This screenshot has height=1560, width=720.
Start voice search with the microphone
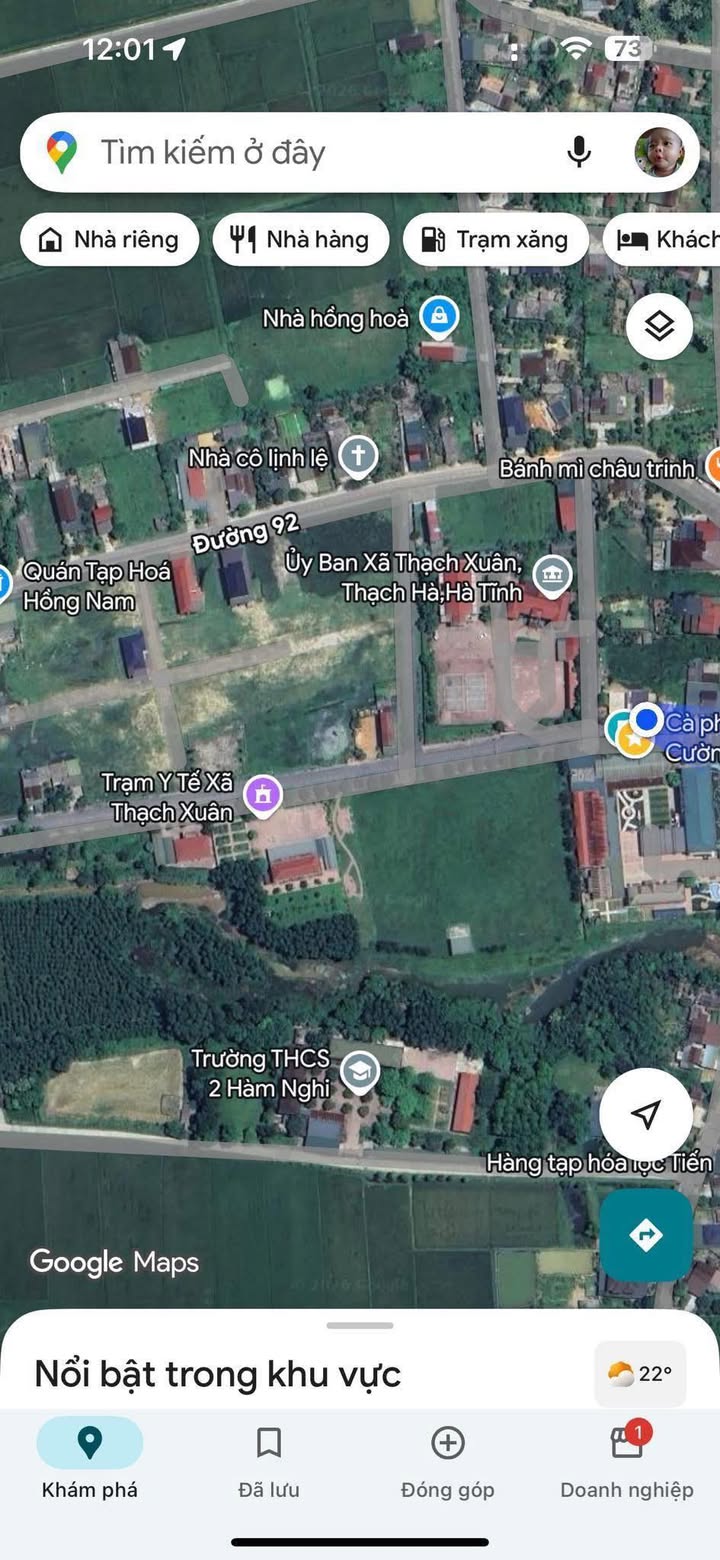pyautogui.click(x=578, y=152)
